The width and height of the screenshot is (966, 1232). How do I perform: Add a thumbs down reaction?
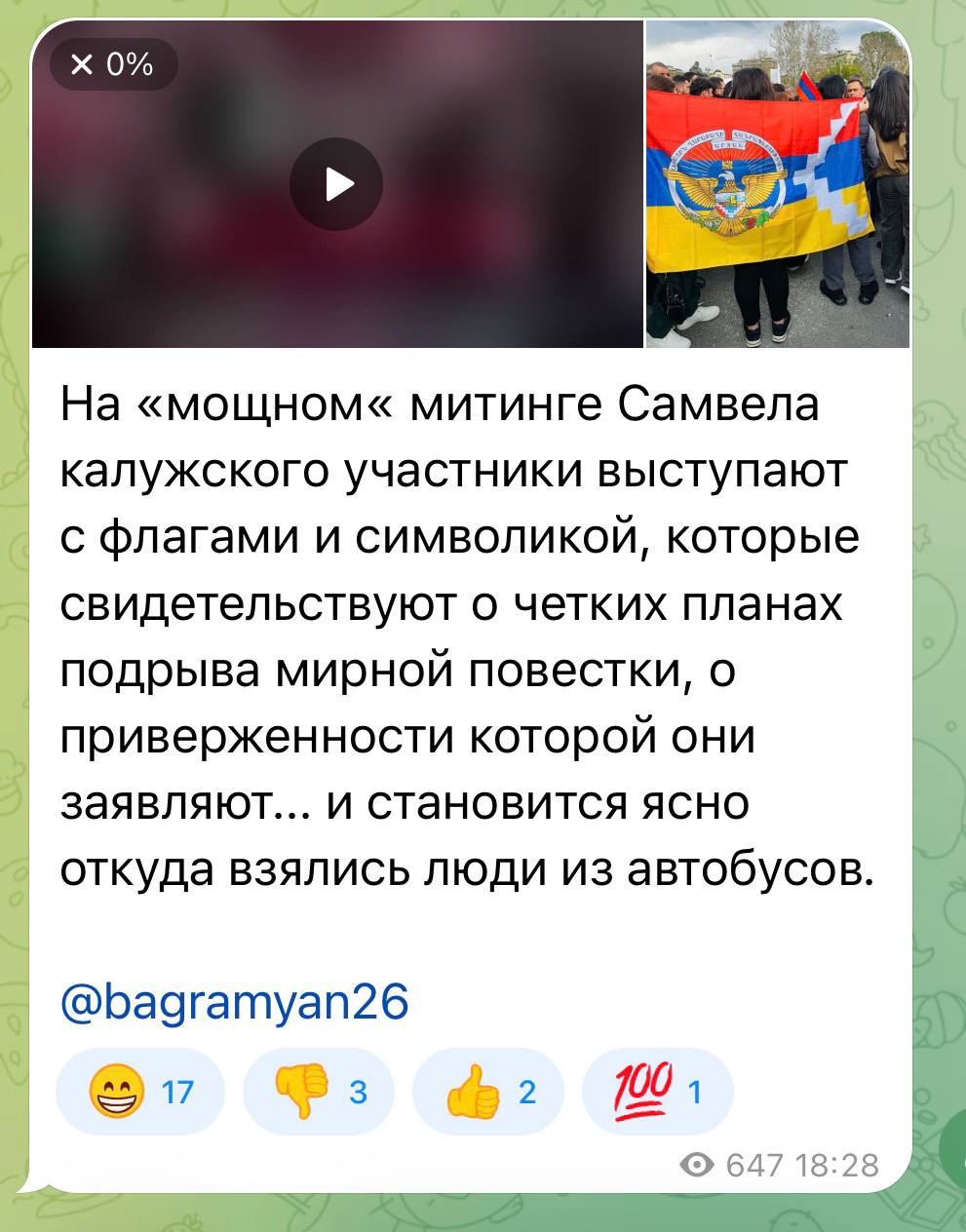point(317,1093)
